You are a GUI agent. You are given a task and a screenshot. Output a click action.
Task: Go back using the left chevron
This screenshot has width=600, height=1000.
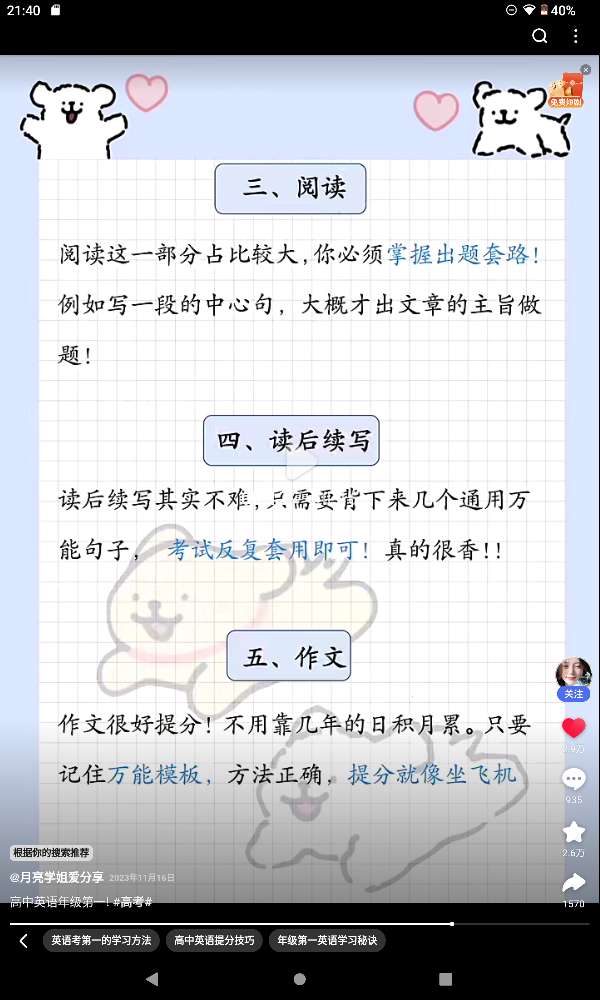[x=24, y=941]
